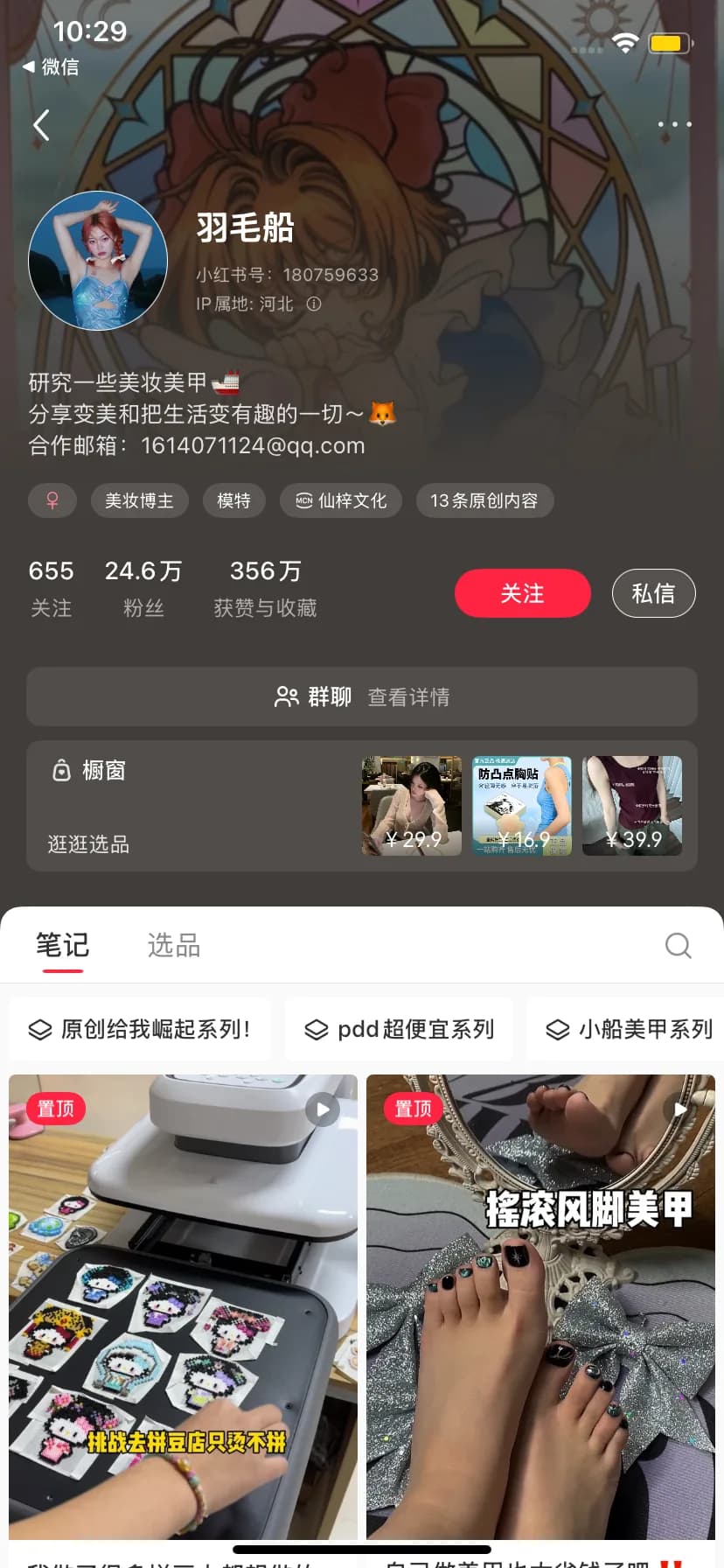The width and height of the screenshot is (724, 1568).
Task: Open the profile avatar photo
Action: pyautogui.click(x=98, y=261)
